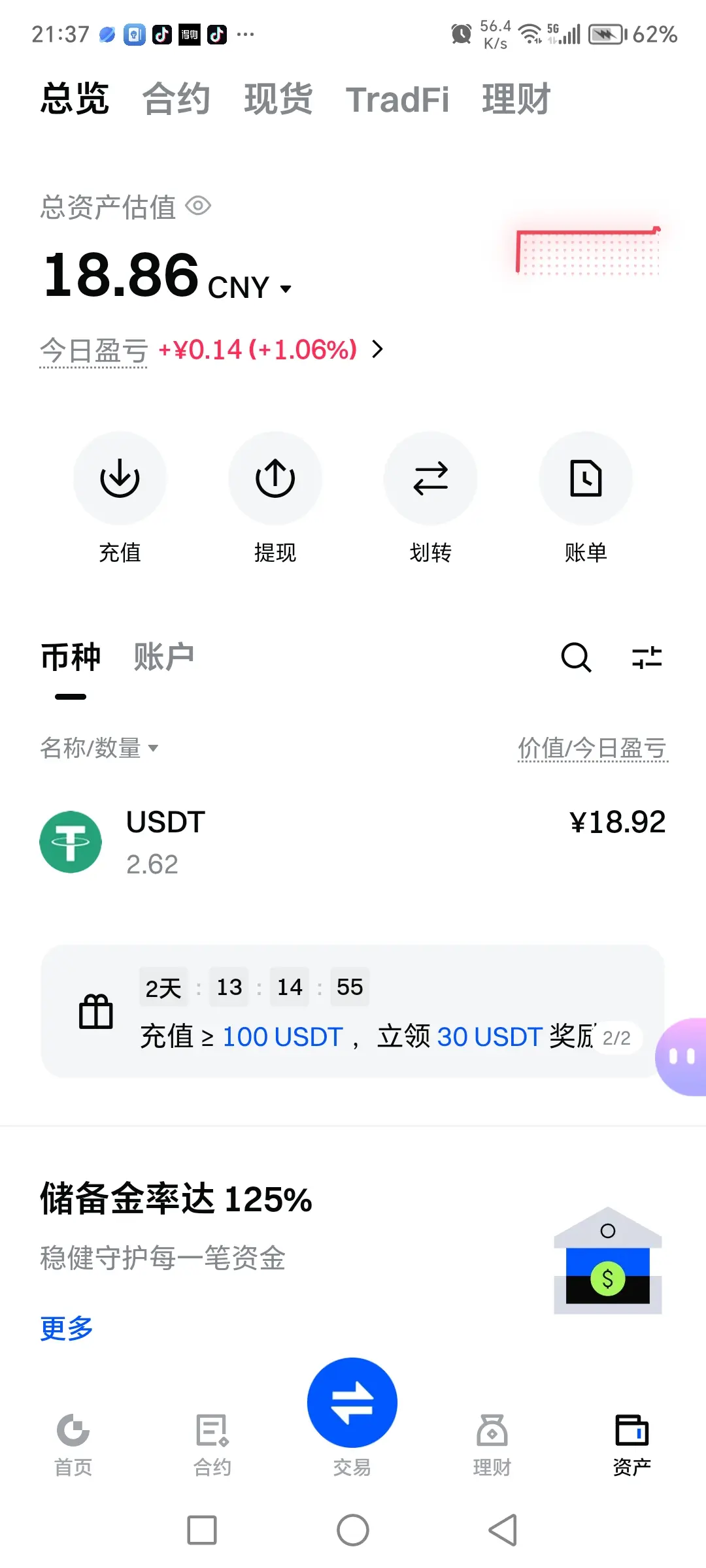This screenshot has width=706, height=1568.
Task: Switch to the 合约 top tab
Action: click(x=176, y=99)
